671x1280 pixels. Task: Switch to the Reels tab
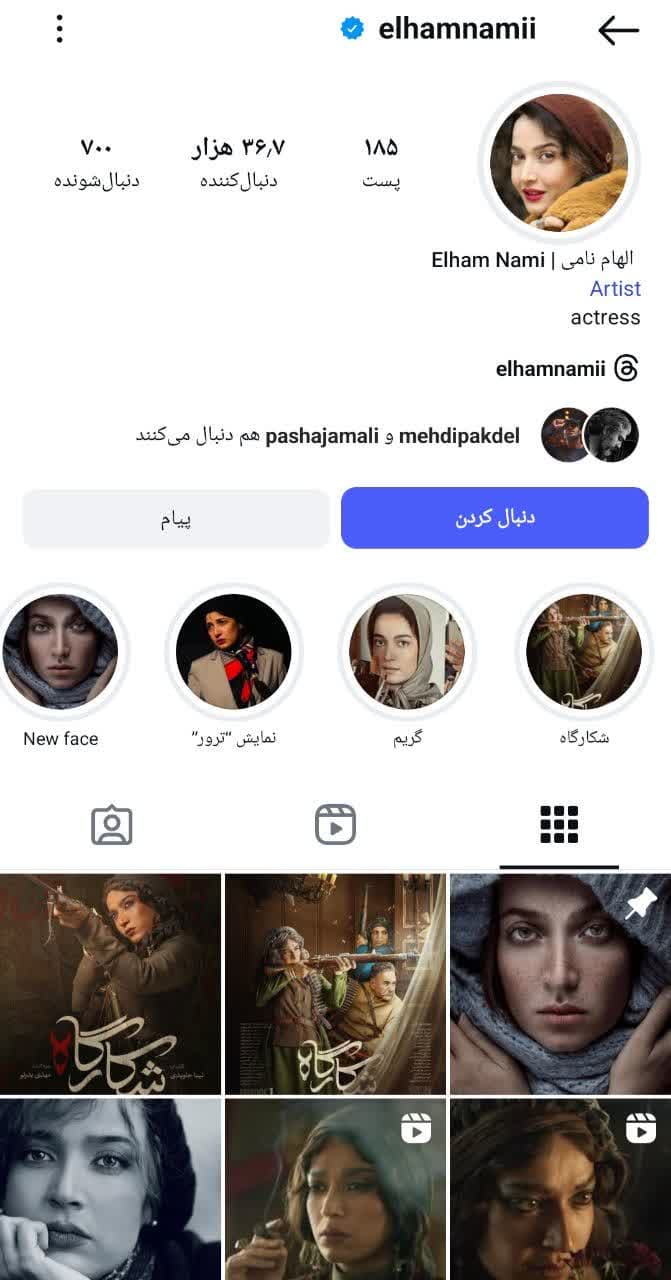(335, 825)
